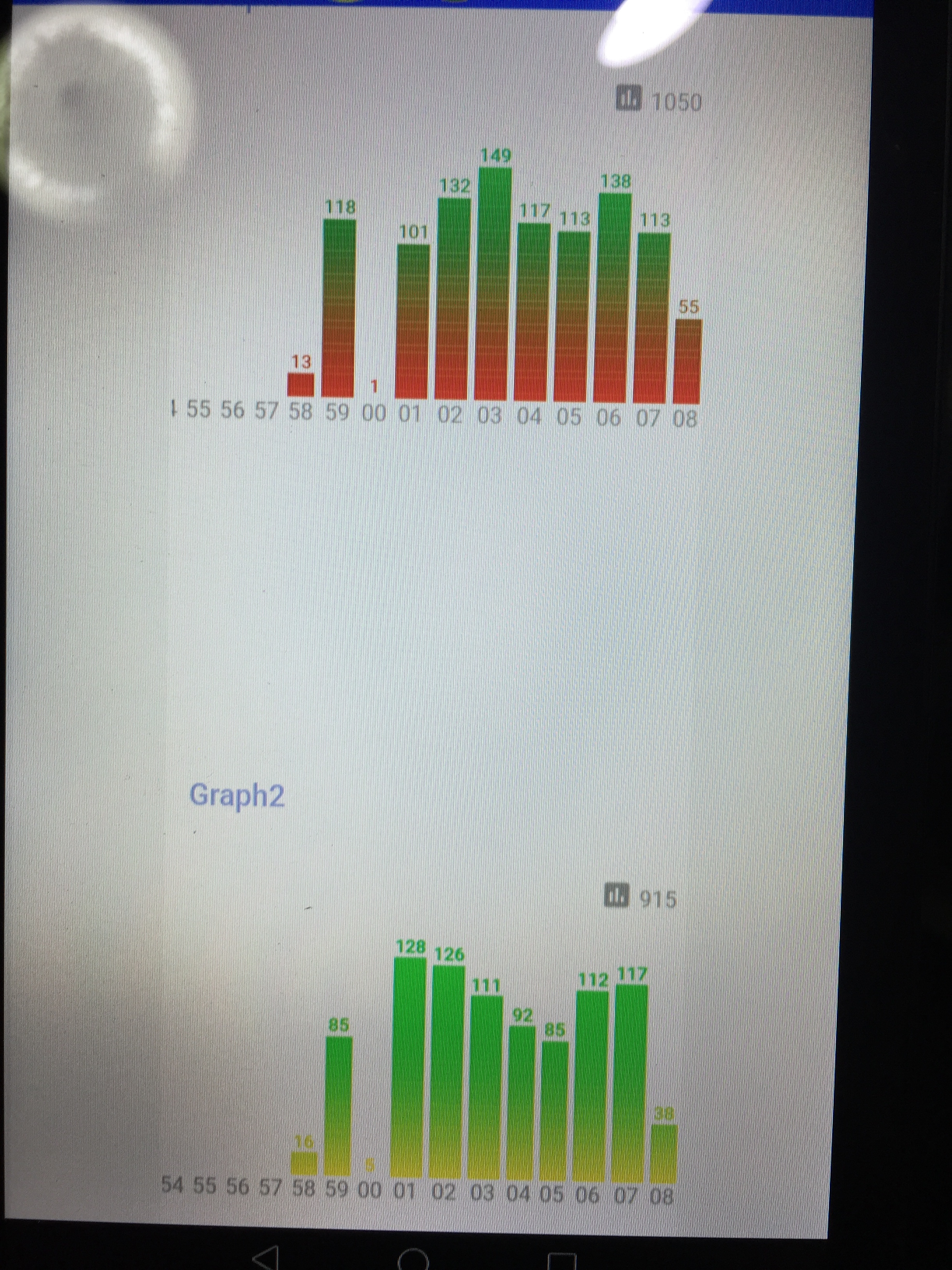
Task: Return to the home screen
Action: pyautogui.click(x=413, y=1260)
